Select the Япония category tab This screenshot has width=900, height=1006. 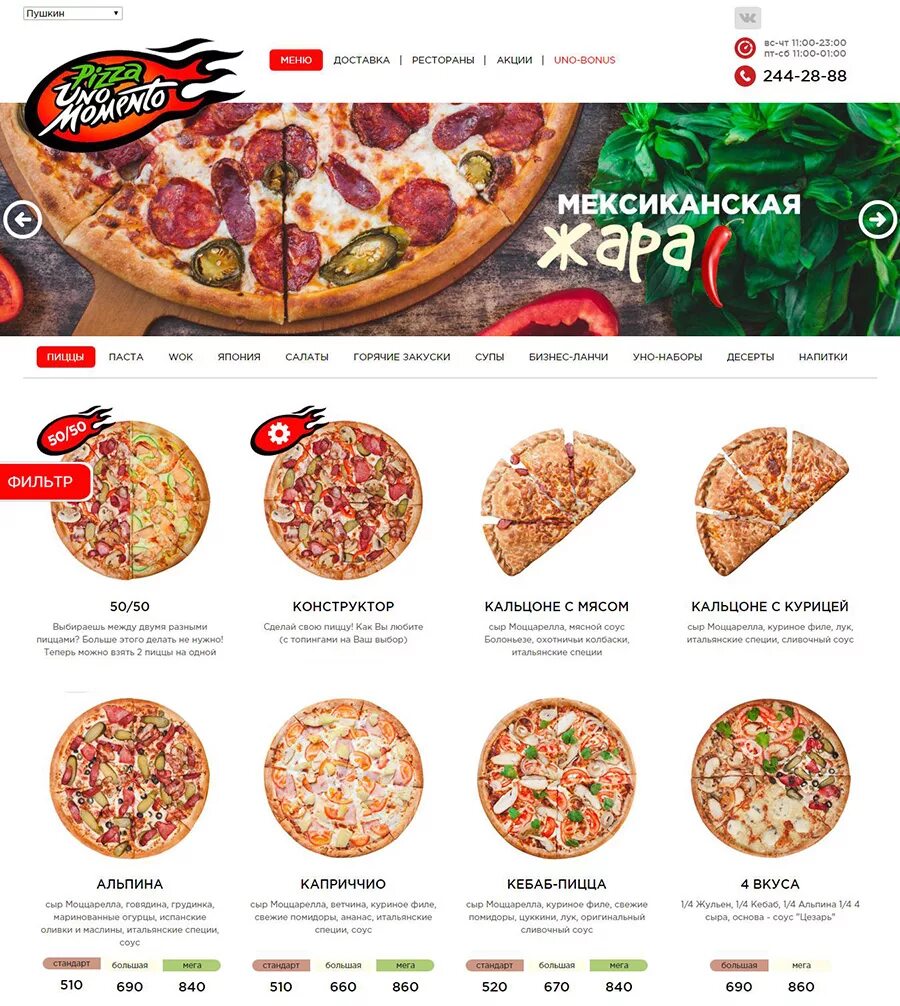(239, 357)
